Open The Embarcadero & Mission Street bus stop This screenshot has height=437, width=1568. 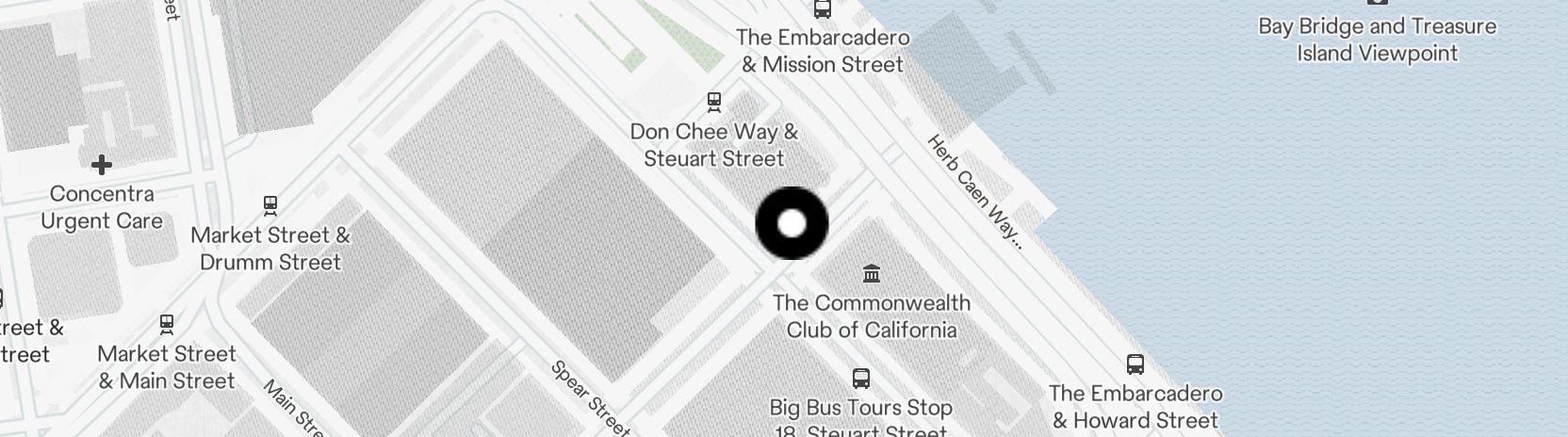823,10
